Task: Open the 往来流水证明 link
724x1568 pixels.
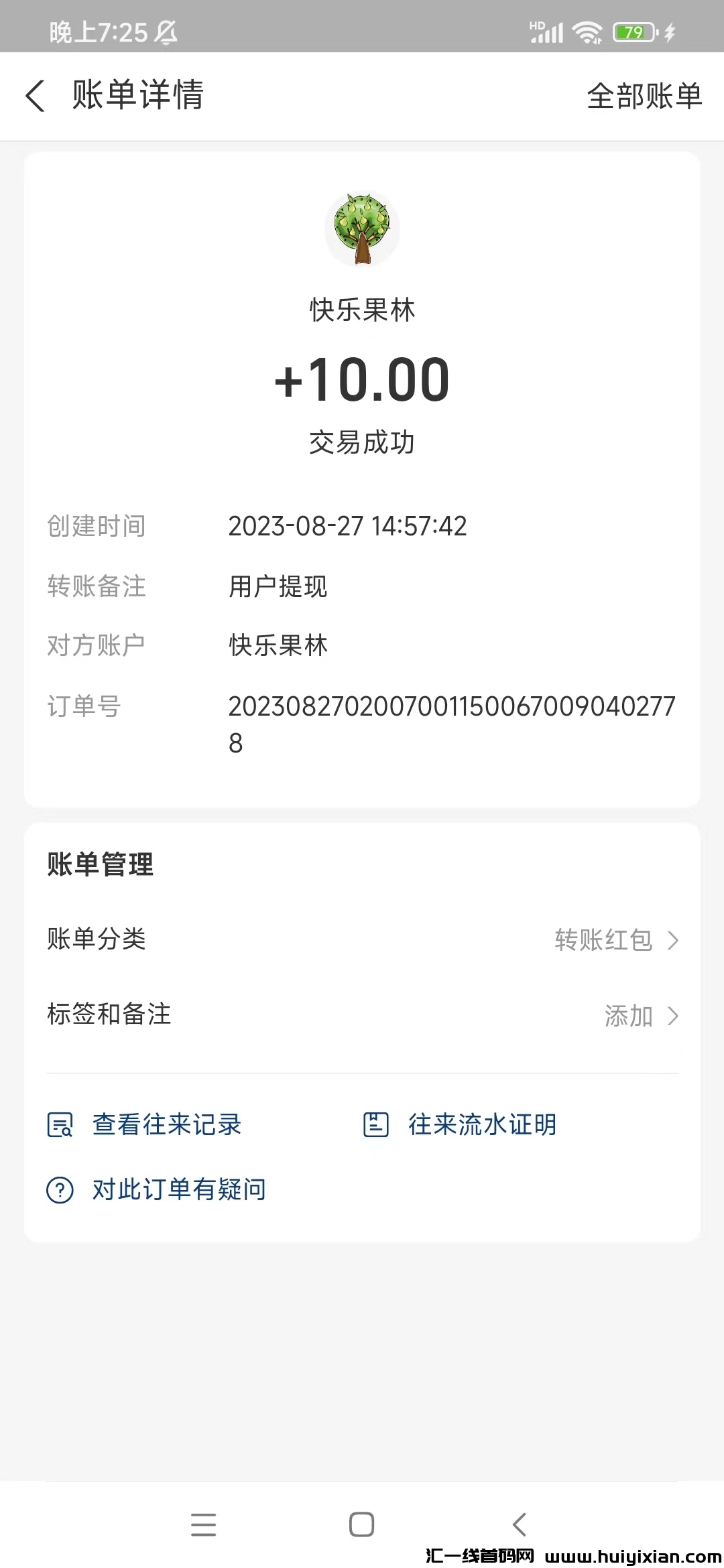Action: pos(482,1125)
